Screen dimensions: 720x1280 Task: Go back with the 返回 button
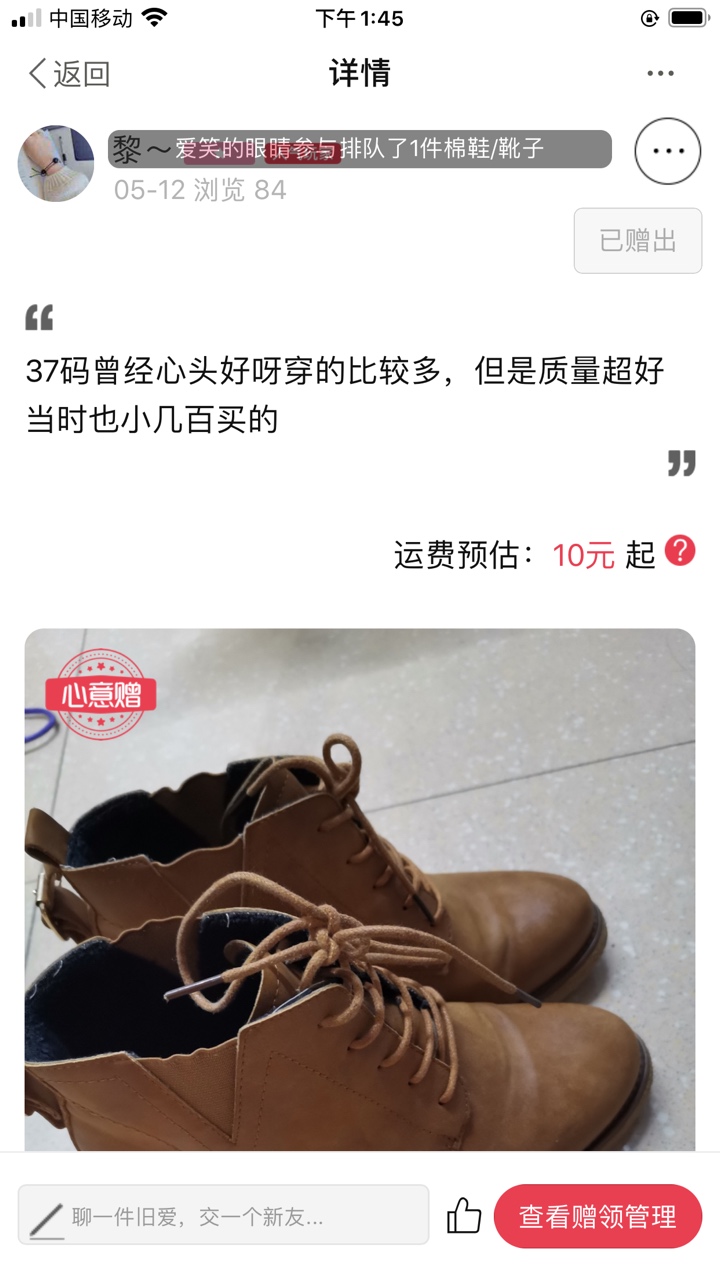(68, 73)
